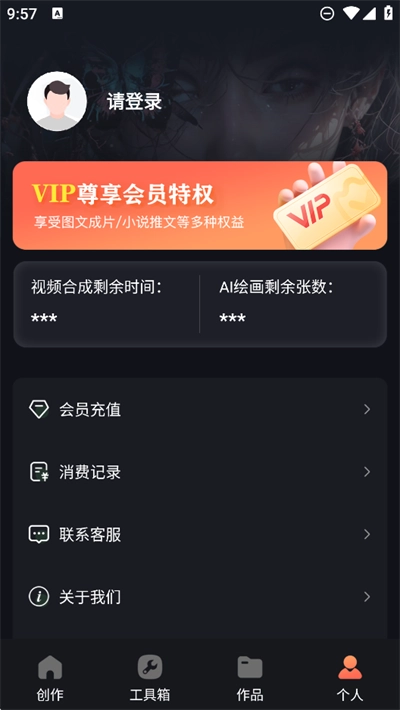This screenshot has height=710, width=400.
Task: View 消费记录 history
Action: point(200,472)
